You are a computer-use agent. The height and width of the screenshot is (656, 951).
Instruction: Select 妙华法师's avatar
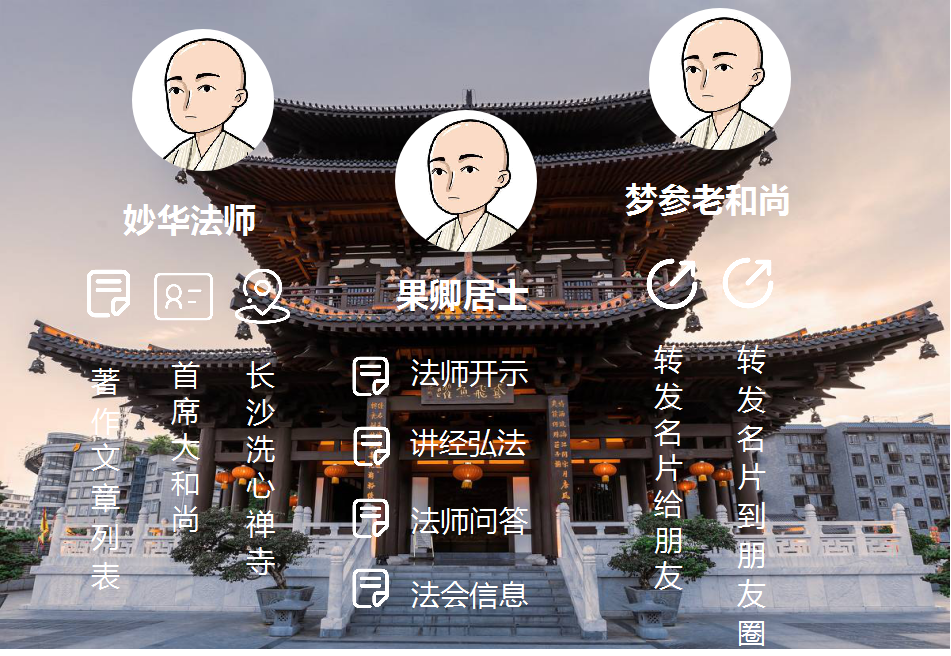(203, 100)
